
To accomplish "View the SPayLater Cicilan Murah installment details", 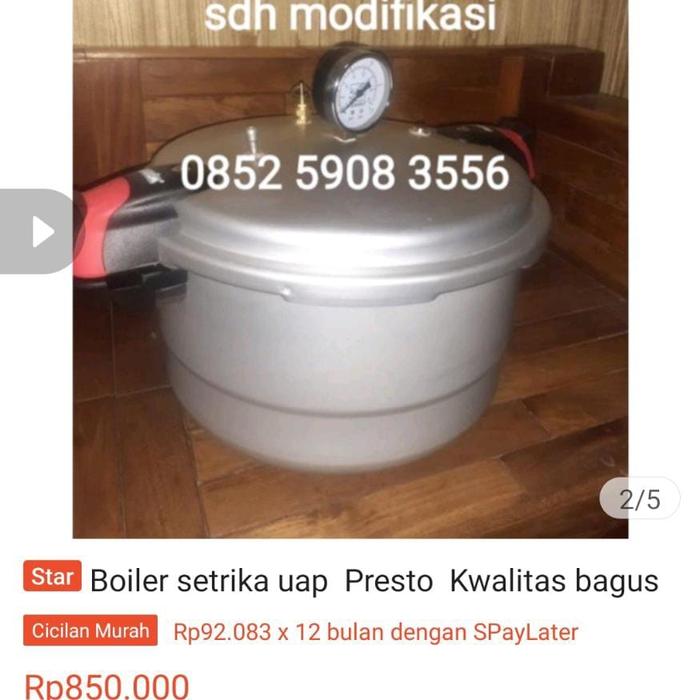I will click(374, 632).
